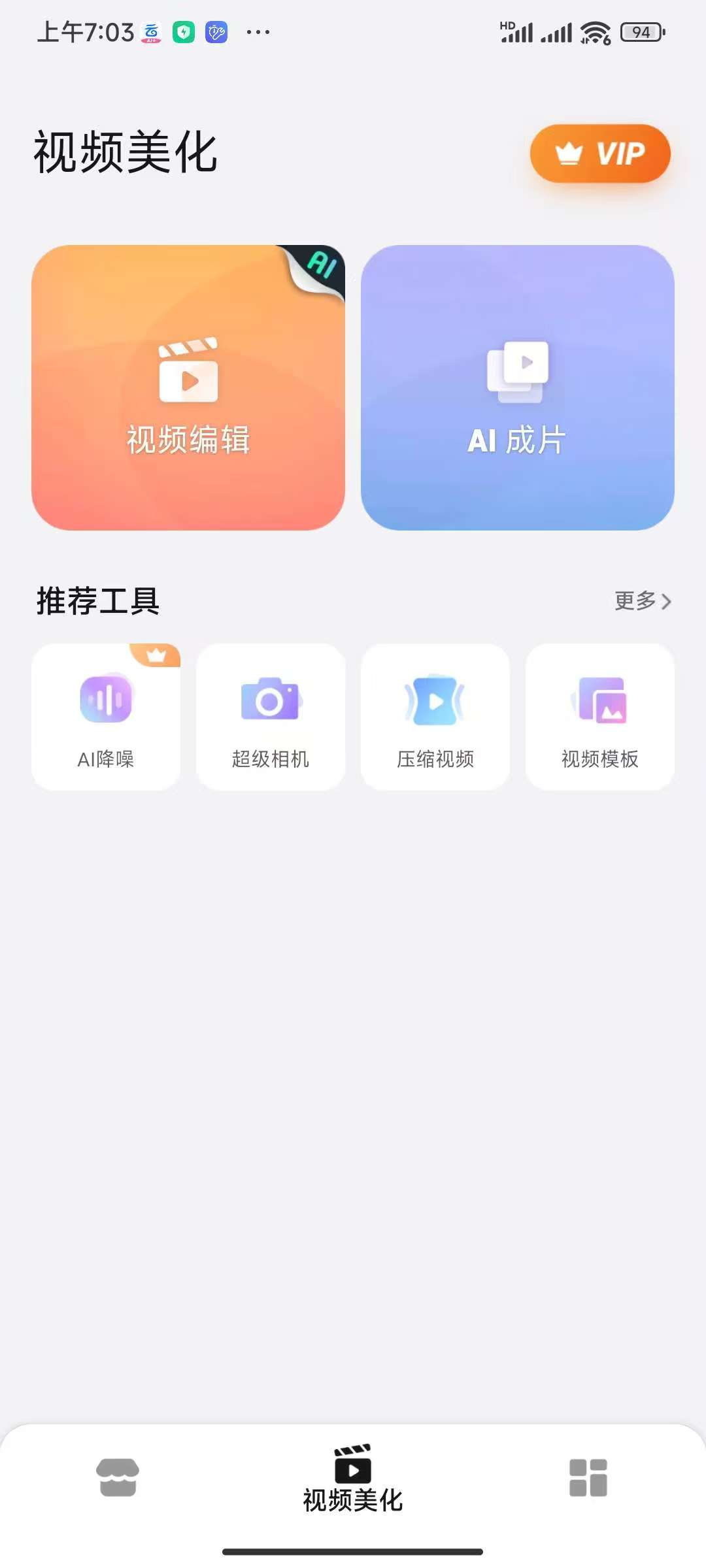Open the 视频模板 templates tool

600,717
